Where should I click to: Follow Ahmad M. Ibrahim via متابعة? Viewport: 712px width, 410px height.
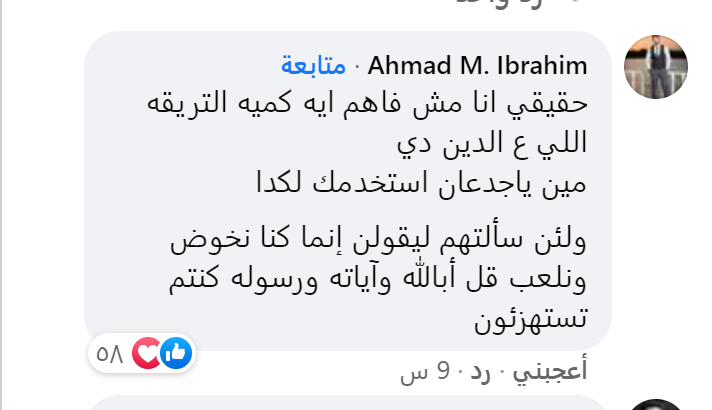(313, 67)
